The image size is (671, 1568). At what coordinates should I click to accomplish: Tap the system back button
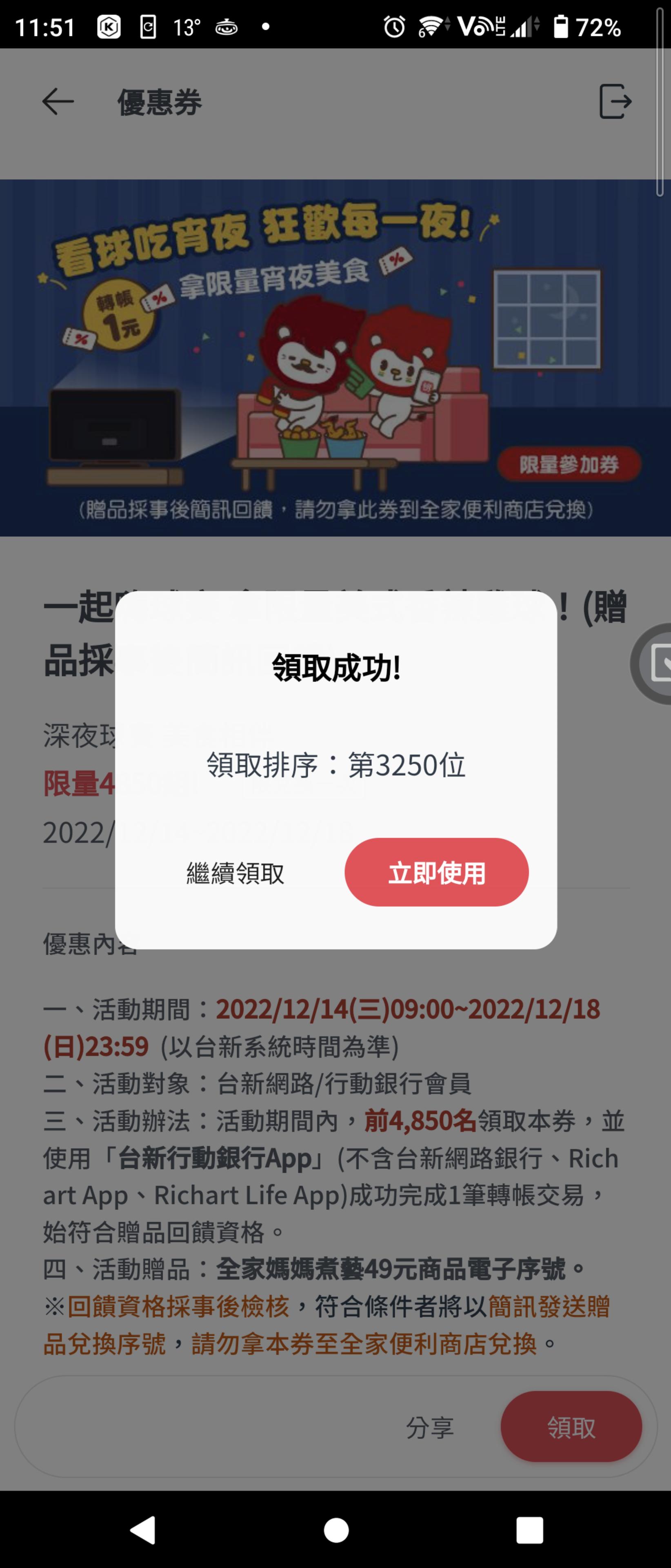pos(144,1530)
